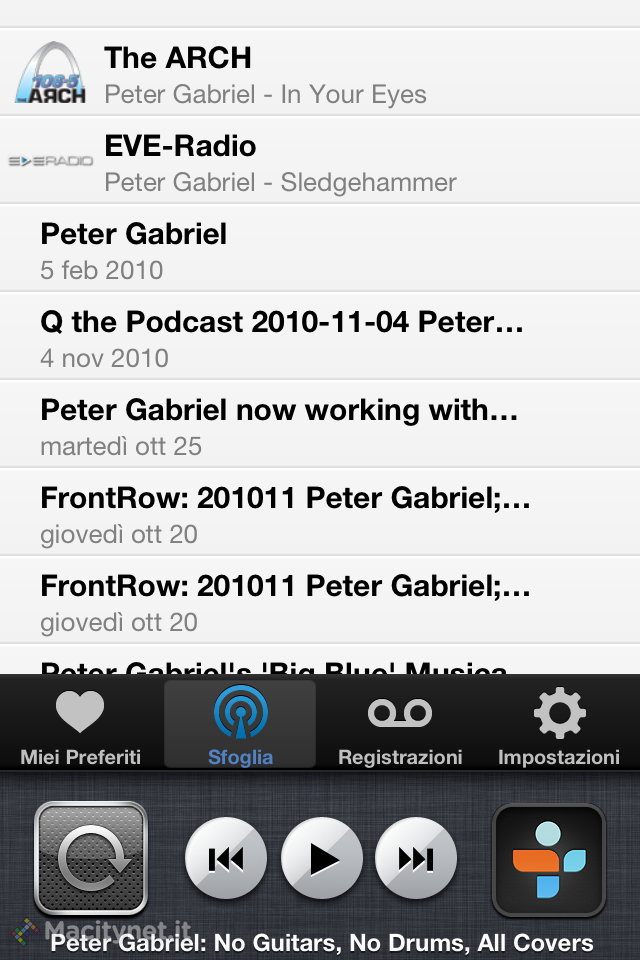Image resolution: width=640 pixels, height=960 pixels.
Task: Open the EVE-Radio station
Action: [x=320, y=161]
